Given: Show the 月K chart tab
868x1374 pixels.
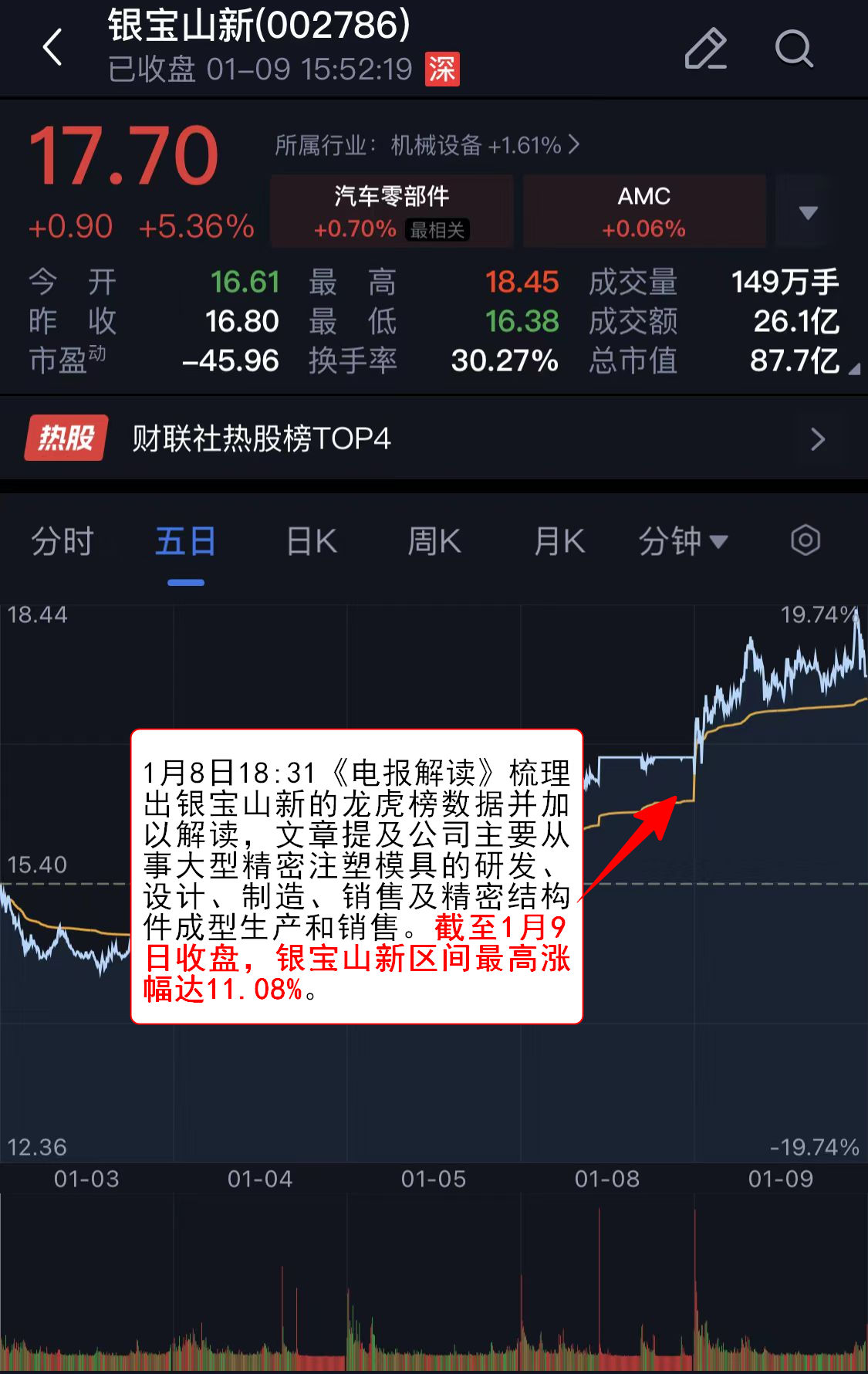Looking at the screenshot, I should click(559, 541).
